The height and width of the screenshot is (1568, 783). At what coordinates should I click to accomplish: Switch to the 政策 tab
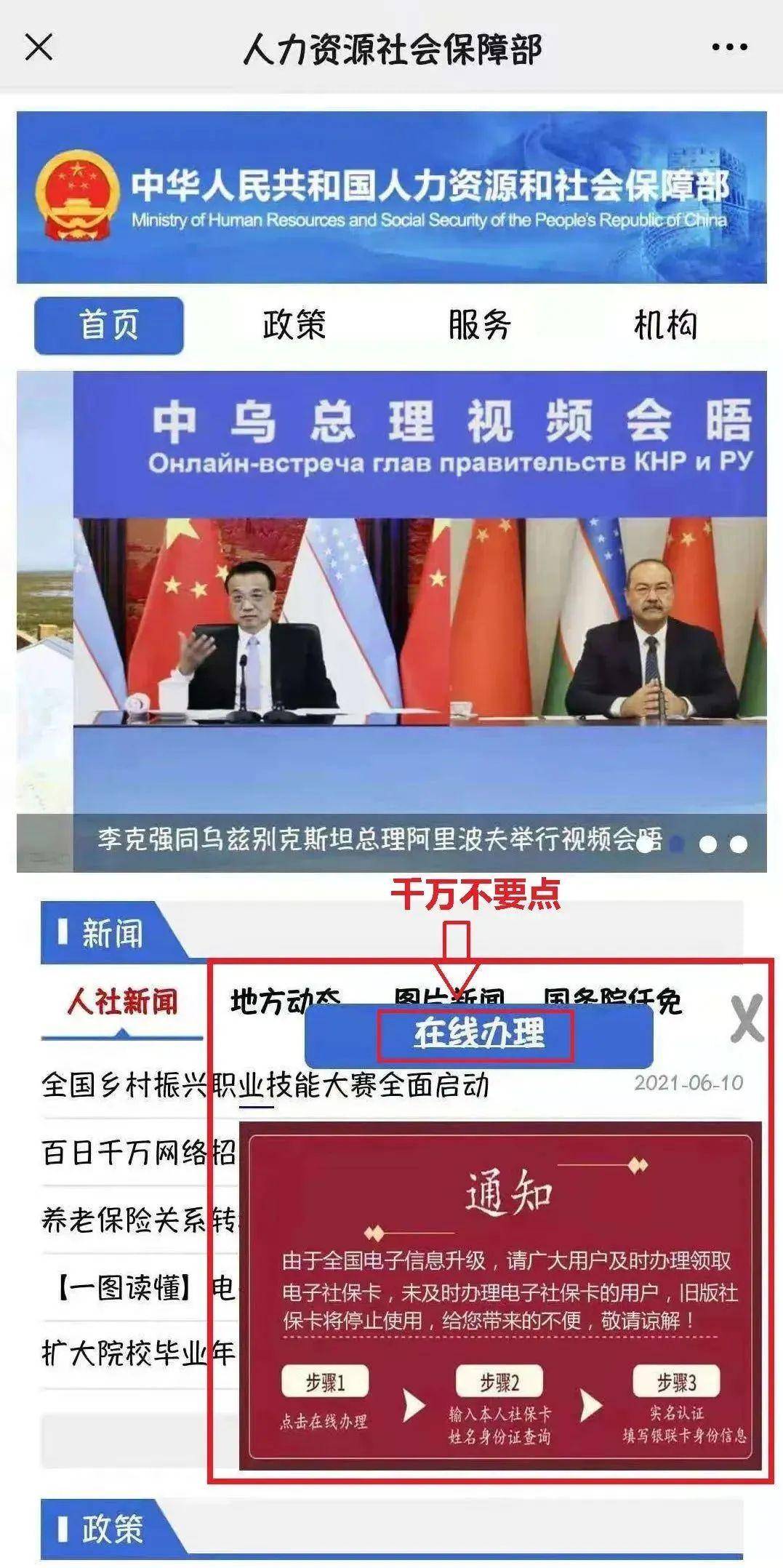click(x=294, y=325)
